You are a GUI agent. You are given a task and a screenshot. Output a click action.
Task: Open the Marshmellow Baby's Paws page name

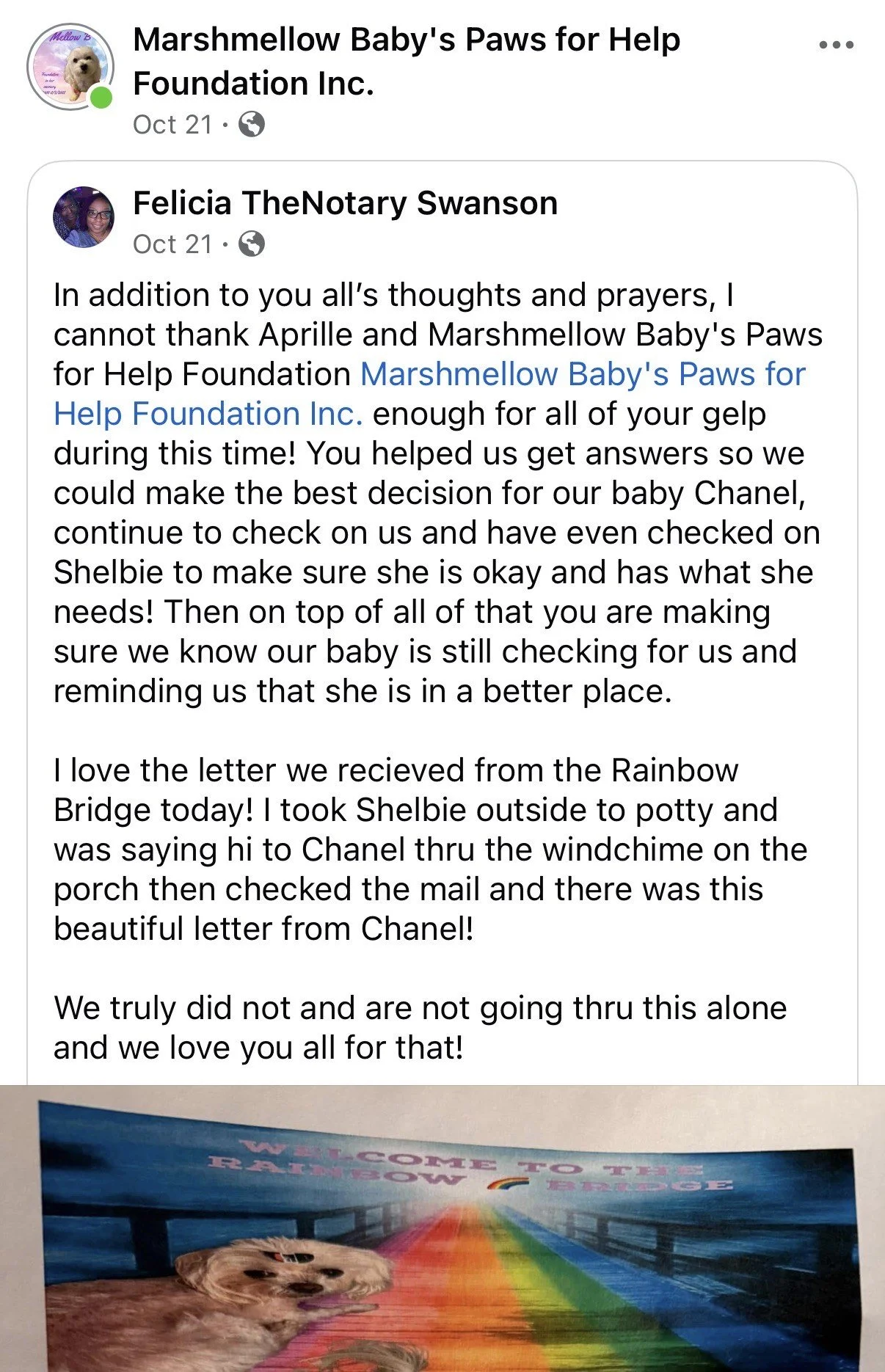(406, 61)
